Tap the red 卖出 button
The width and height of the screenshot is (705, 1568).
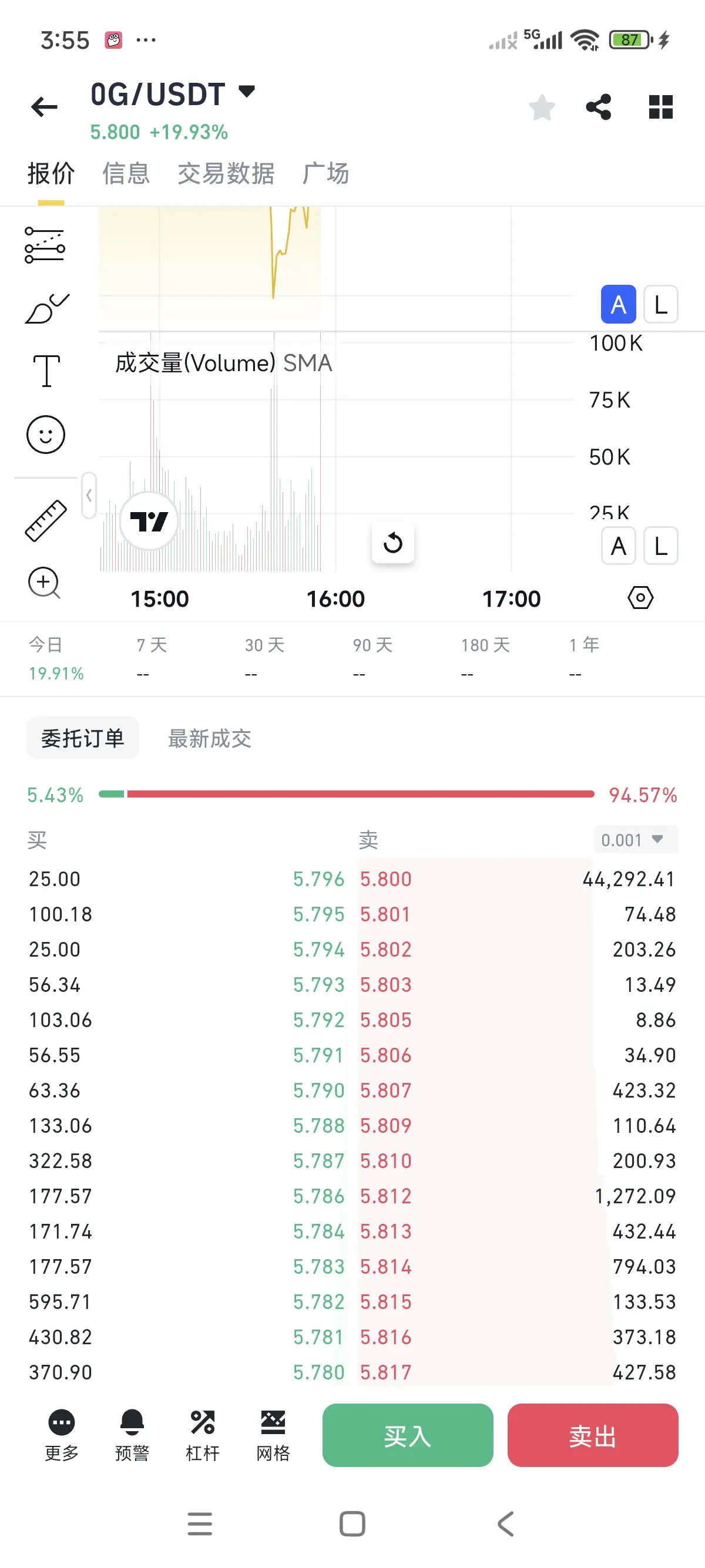[x=592, y=1435]
